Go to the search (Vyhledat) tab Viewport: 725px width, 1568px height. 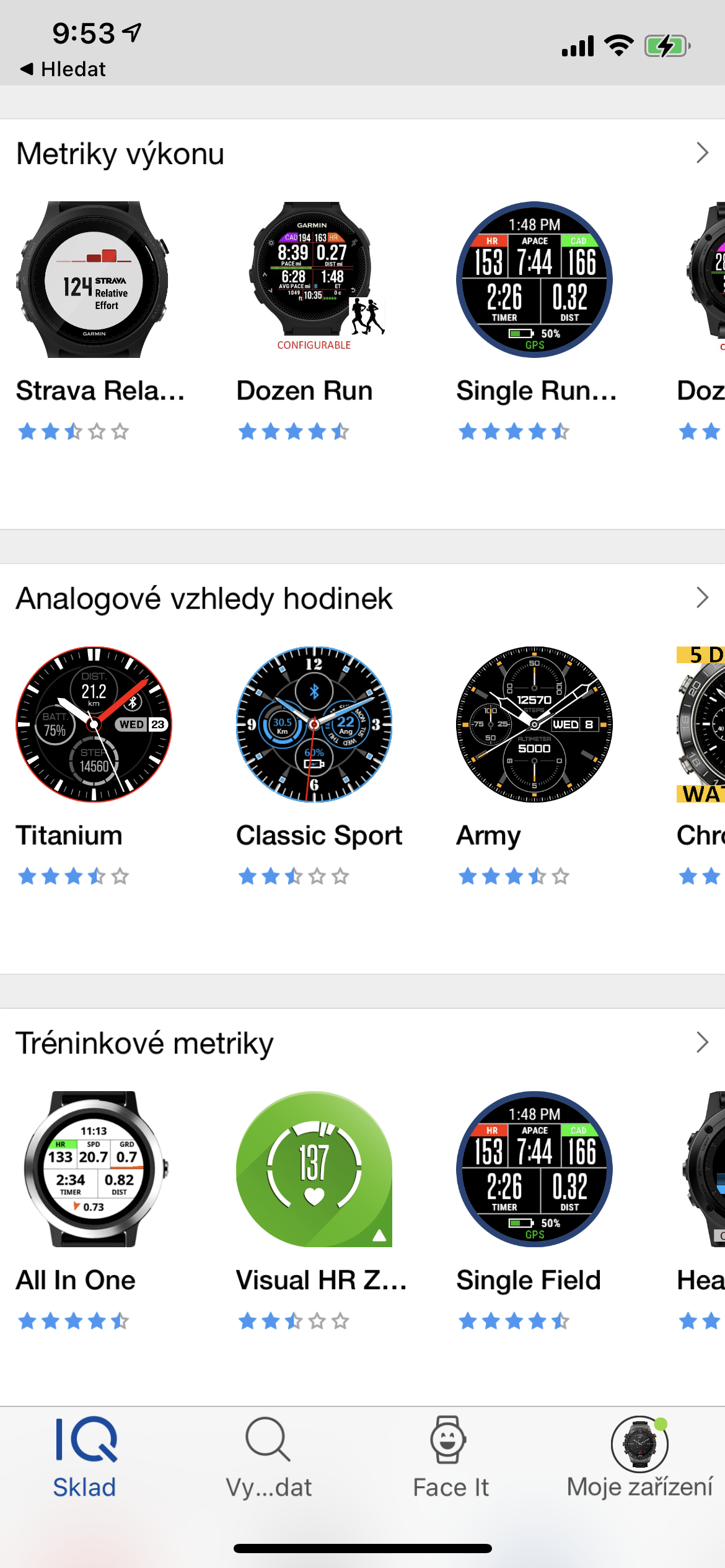(x=268, y=1457)
